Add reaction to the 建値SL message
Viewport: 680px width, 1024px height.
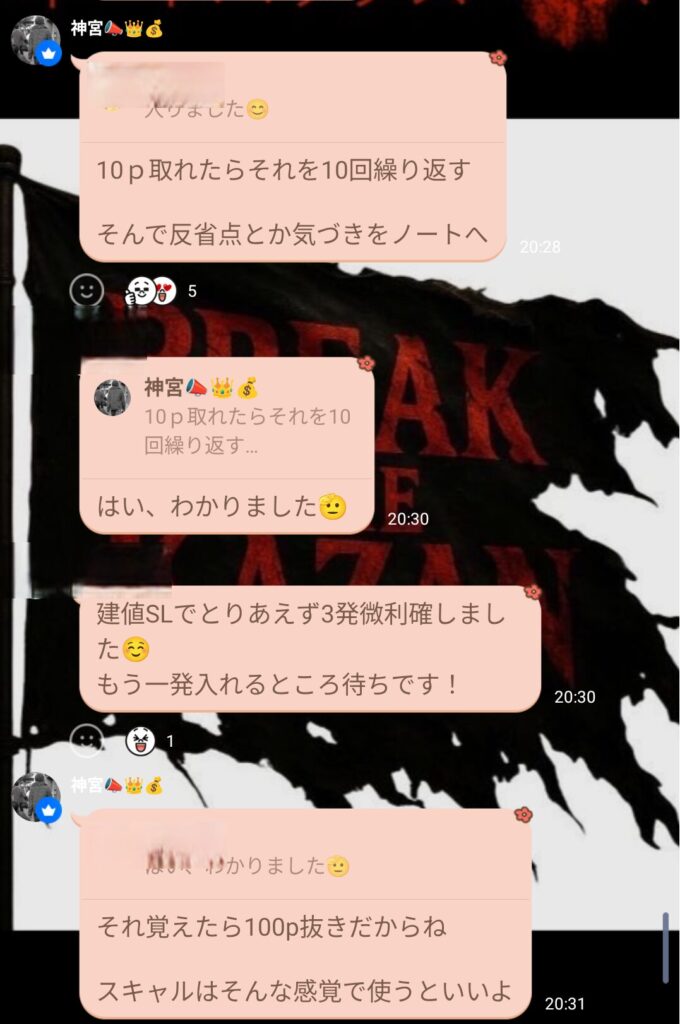click(x=87, y=740)
